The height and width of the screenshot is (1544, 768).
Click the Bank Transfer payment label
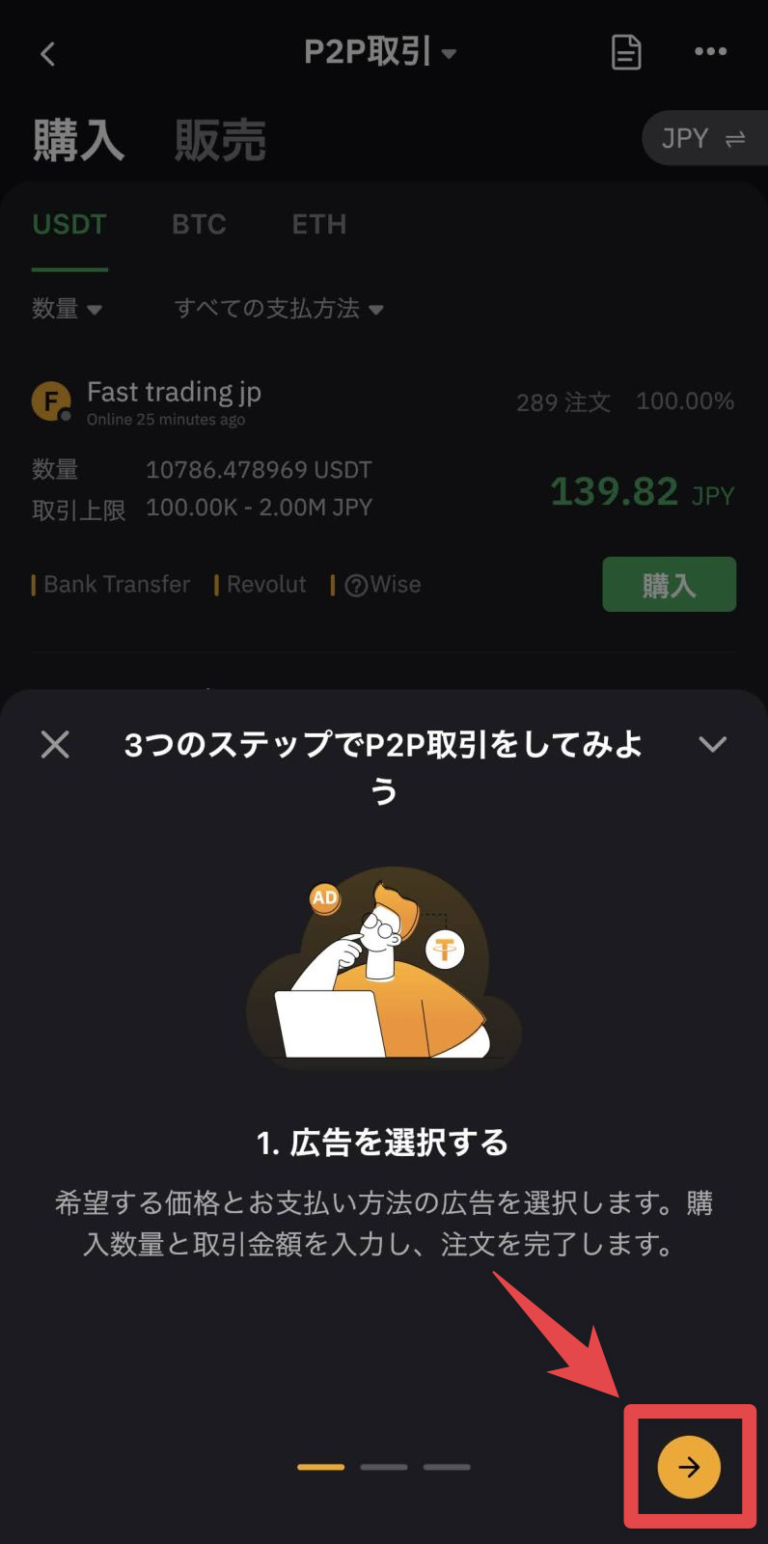point(115,584)
